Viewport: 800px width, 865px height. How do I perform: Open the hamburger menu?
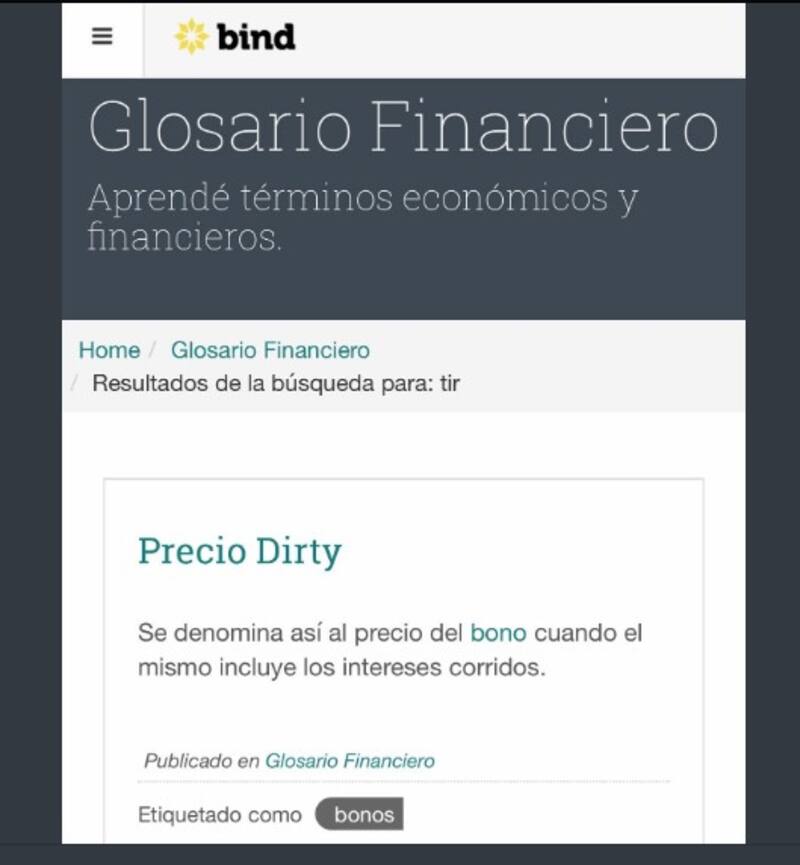coord(102,37)
